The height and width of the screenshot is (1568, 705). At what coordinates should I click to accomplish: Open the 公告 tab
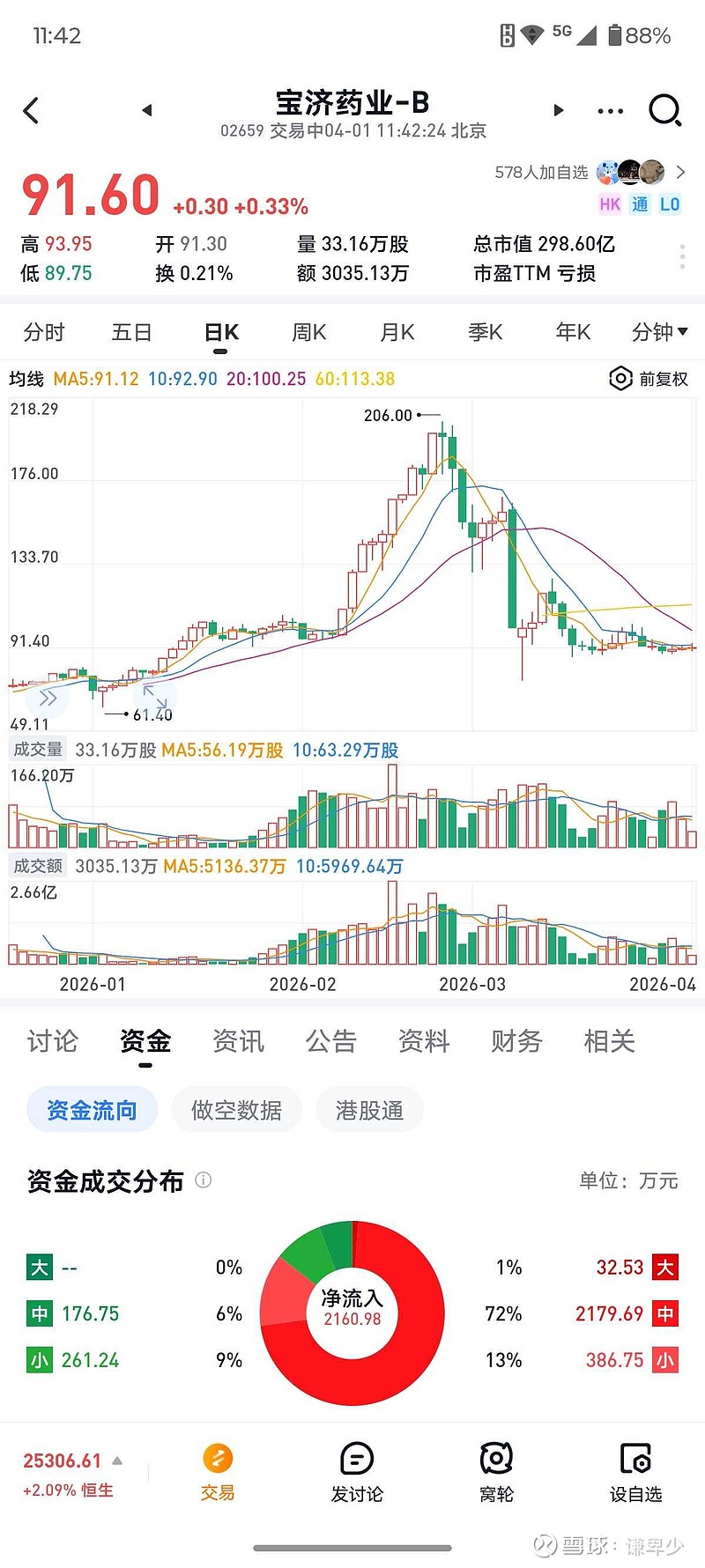click(330, 1041)
